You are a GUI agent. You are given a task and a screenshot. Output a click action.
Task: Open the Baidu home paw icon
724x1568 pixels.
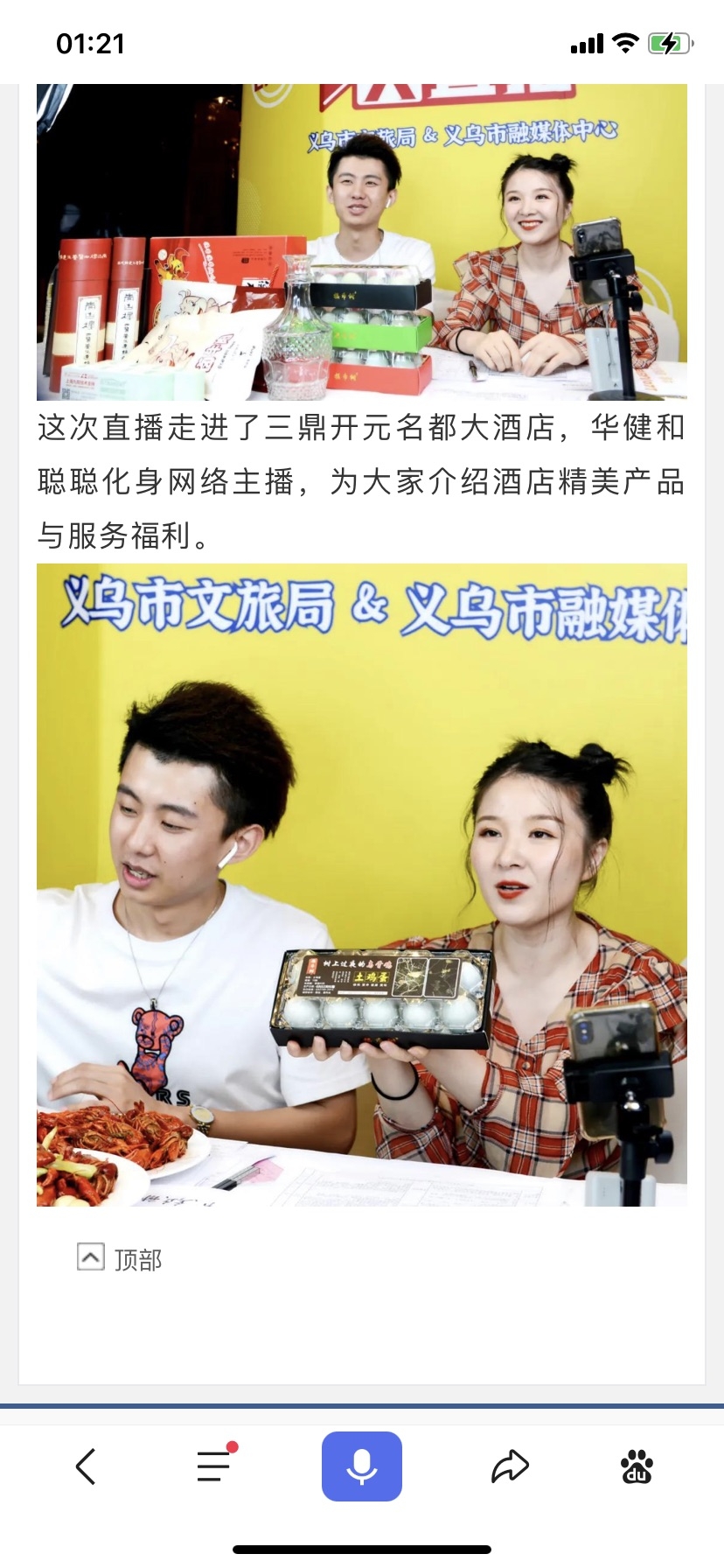coord(637,1466)
